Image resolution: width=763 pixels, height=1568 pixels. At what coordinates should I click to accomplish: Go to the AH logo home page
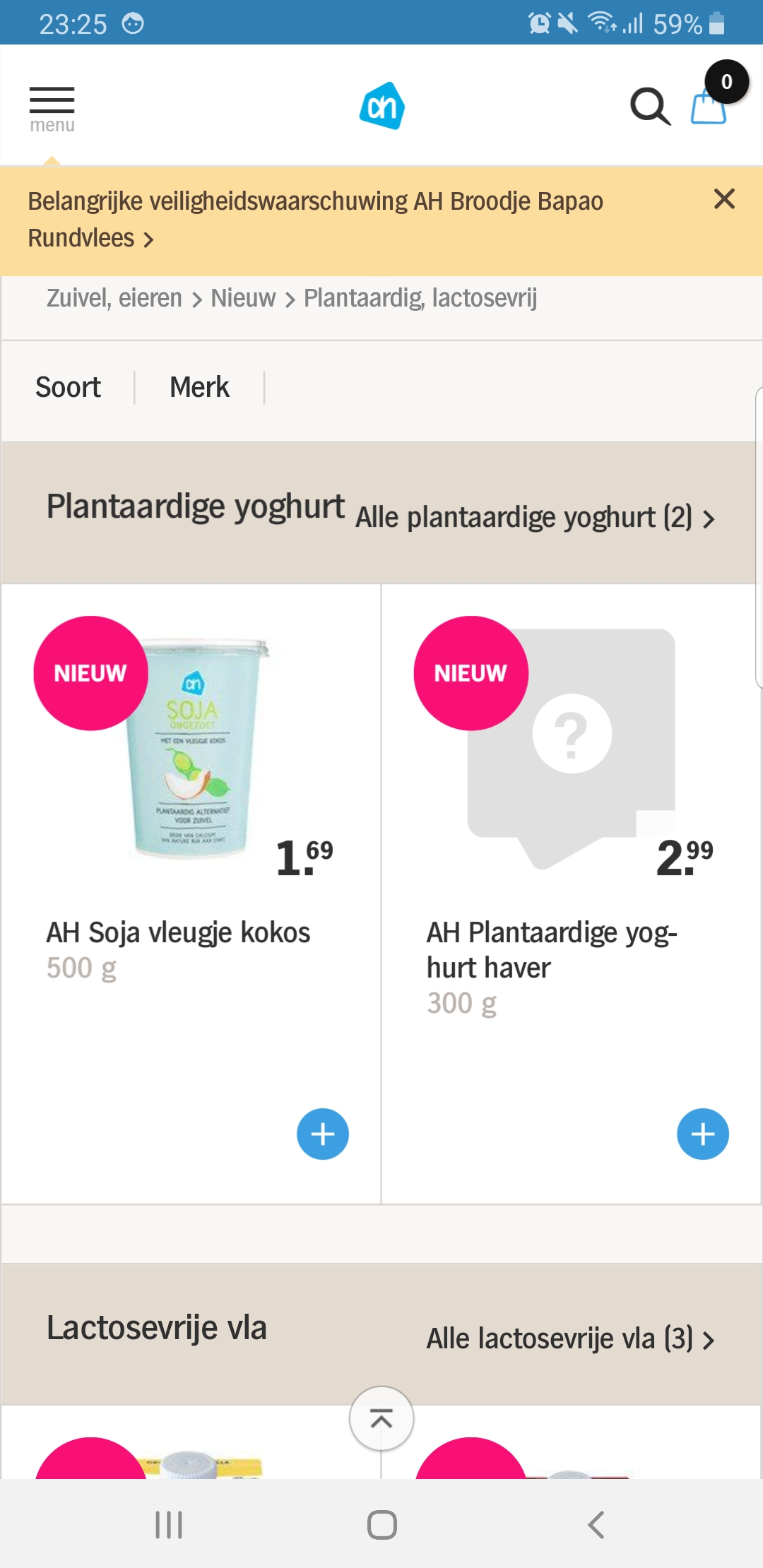[382, 106]
